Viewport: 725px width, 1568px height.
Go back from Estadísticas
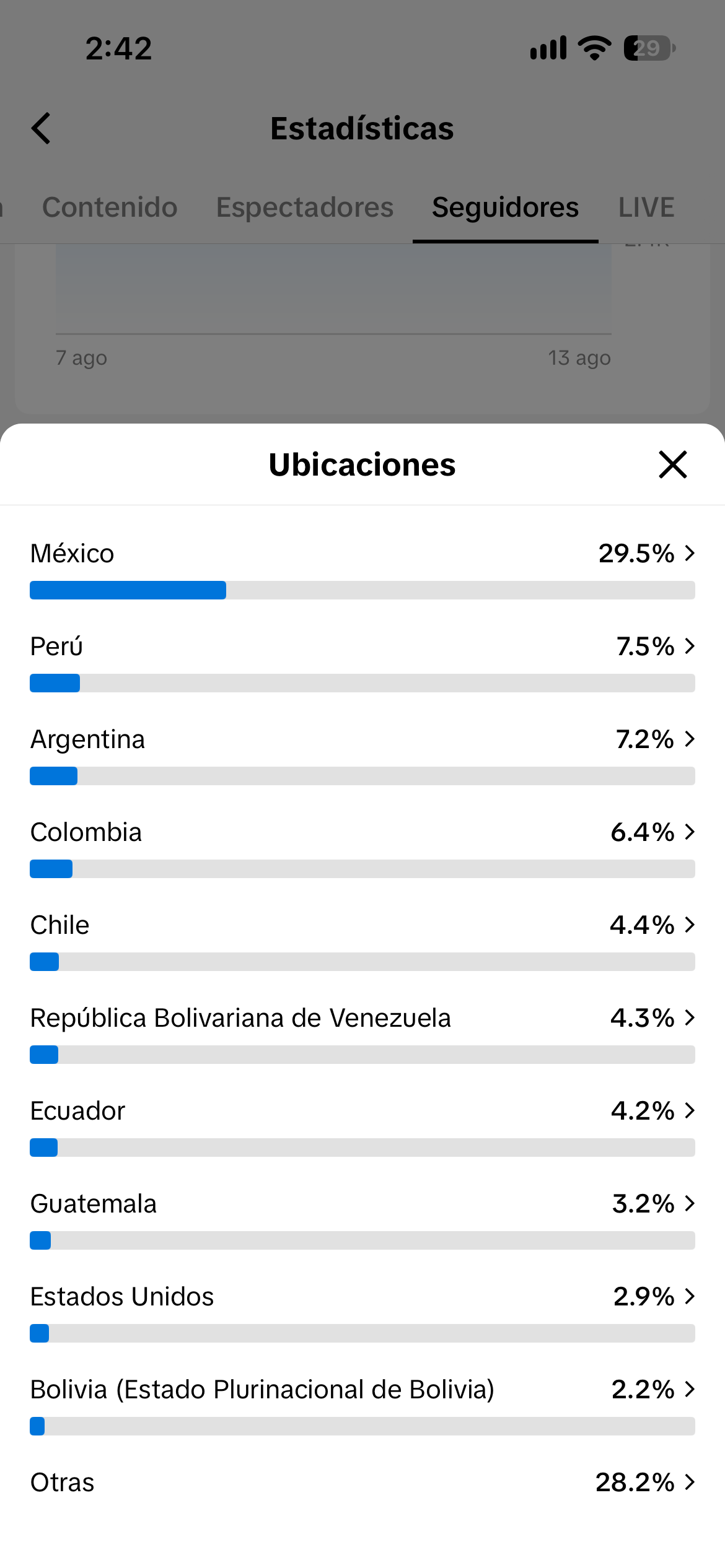tap(41, 128)
